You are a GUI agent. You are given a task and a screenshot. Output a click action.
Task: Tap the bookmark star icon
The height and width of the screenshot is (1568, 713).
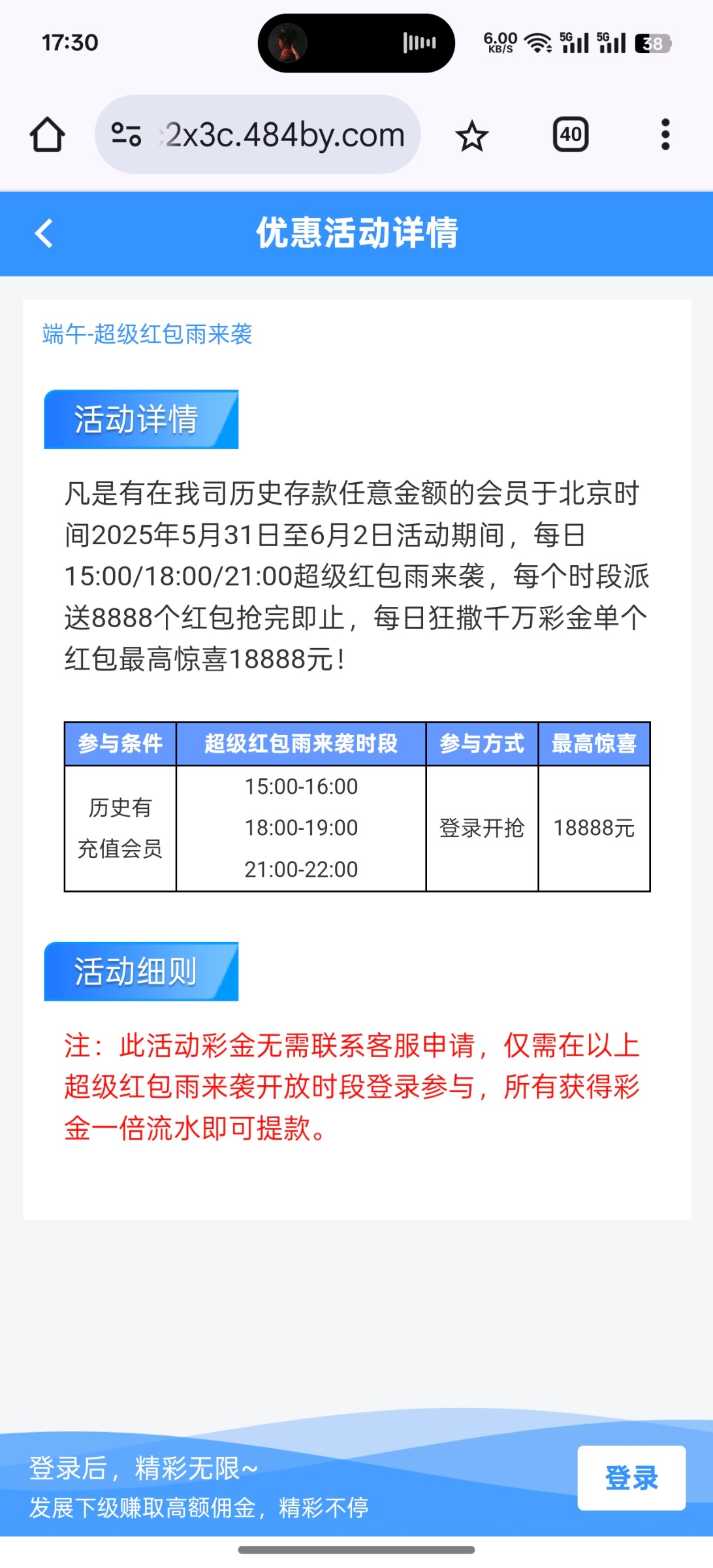(x=471, y=135)
